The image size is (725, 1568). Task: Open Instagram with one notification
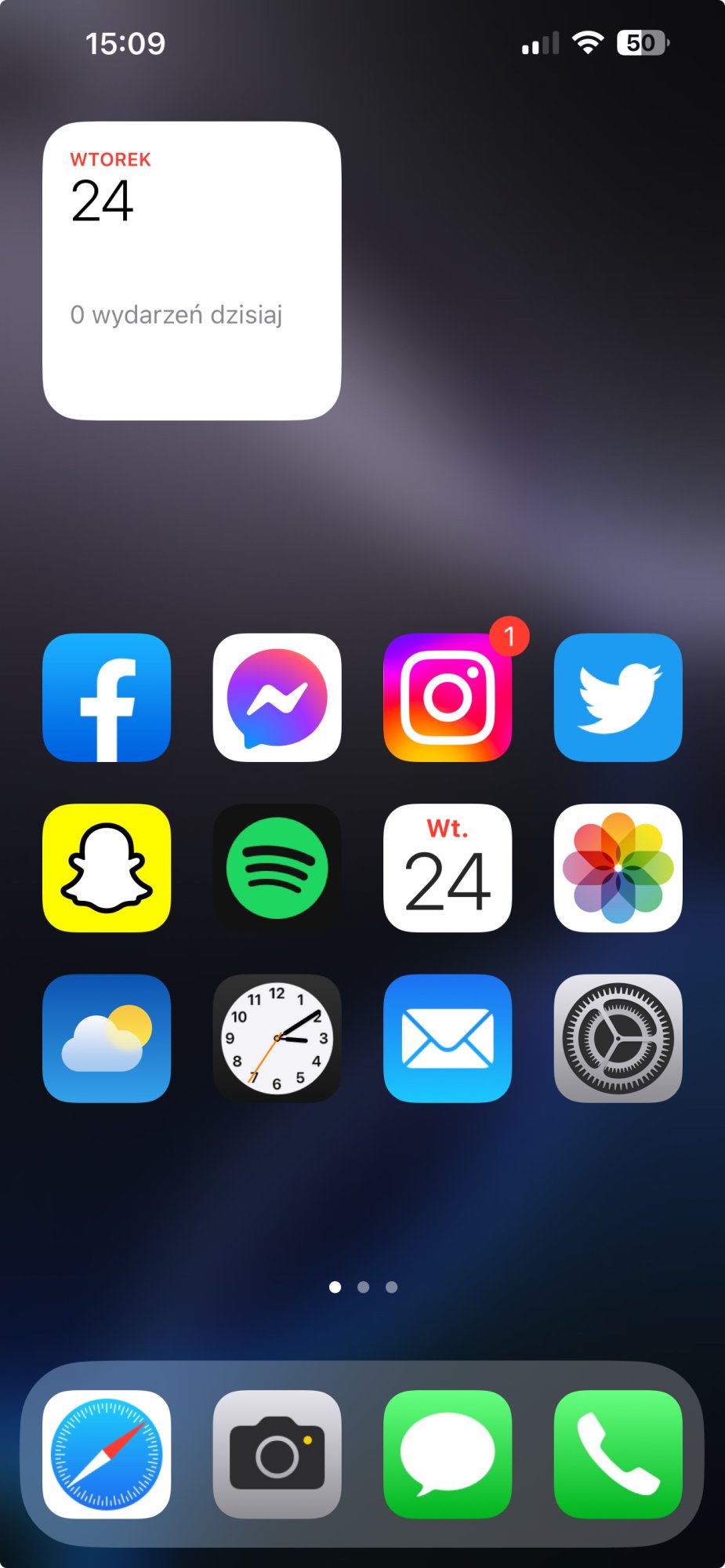[448, 697]
